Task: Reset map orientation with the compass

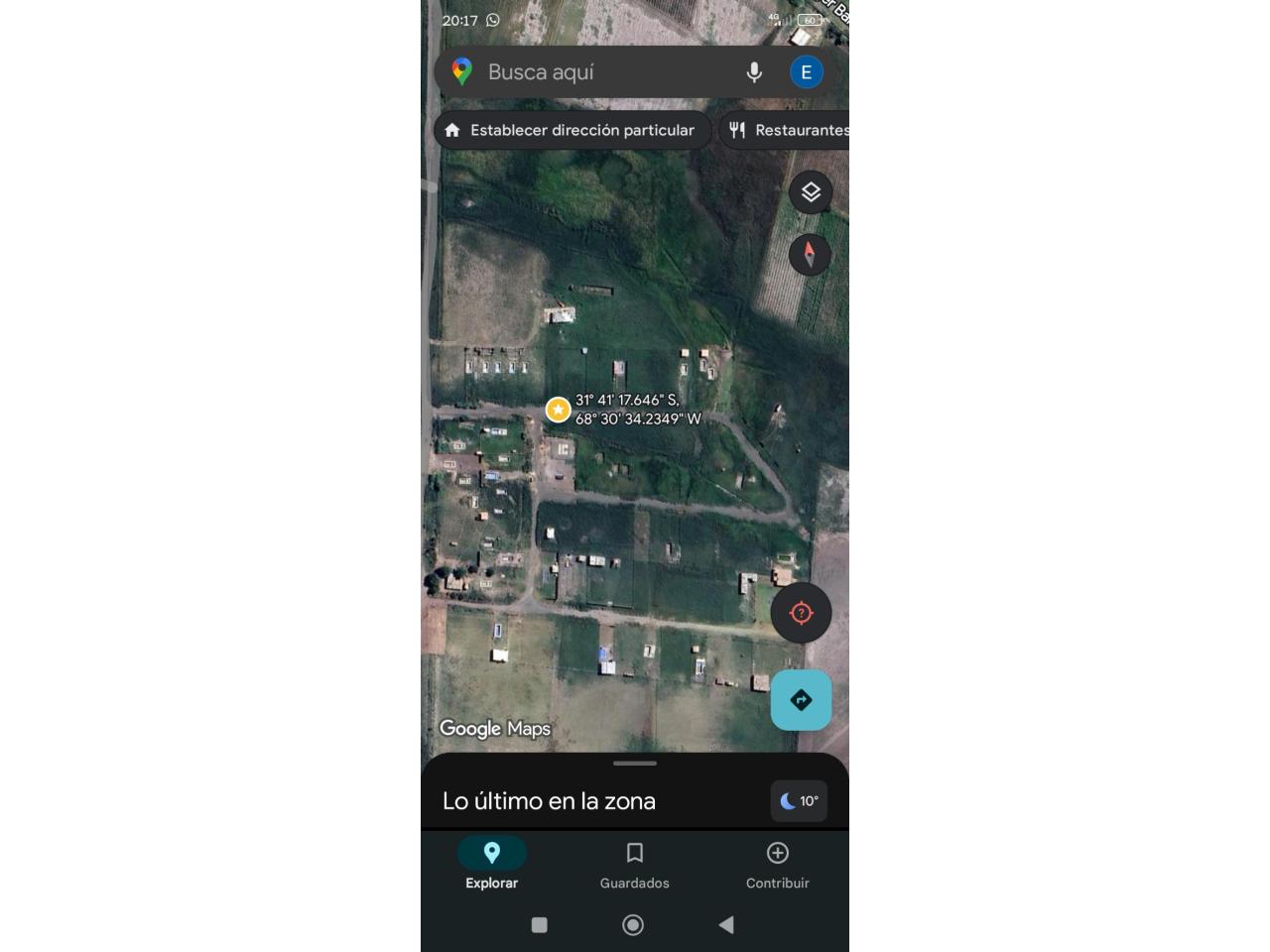Action: (810, 255)
